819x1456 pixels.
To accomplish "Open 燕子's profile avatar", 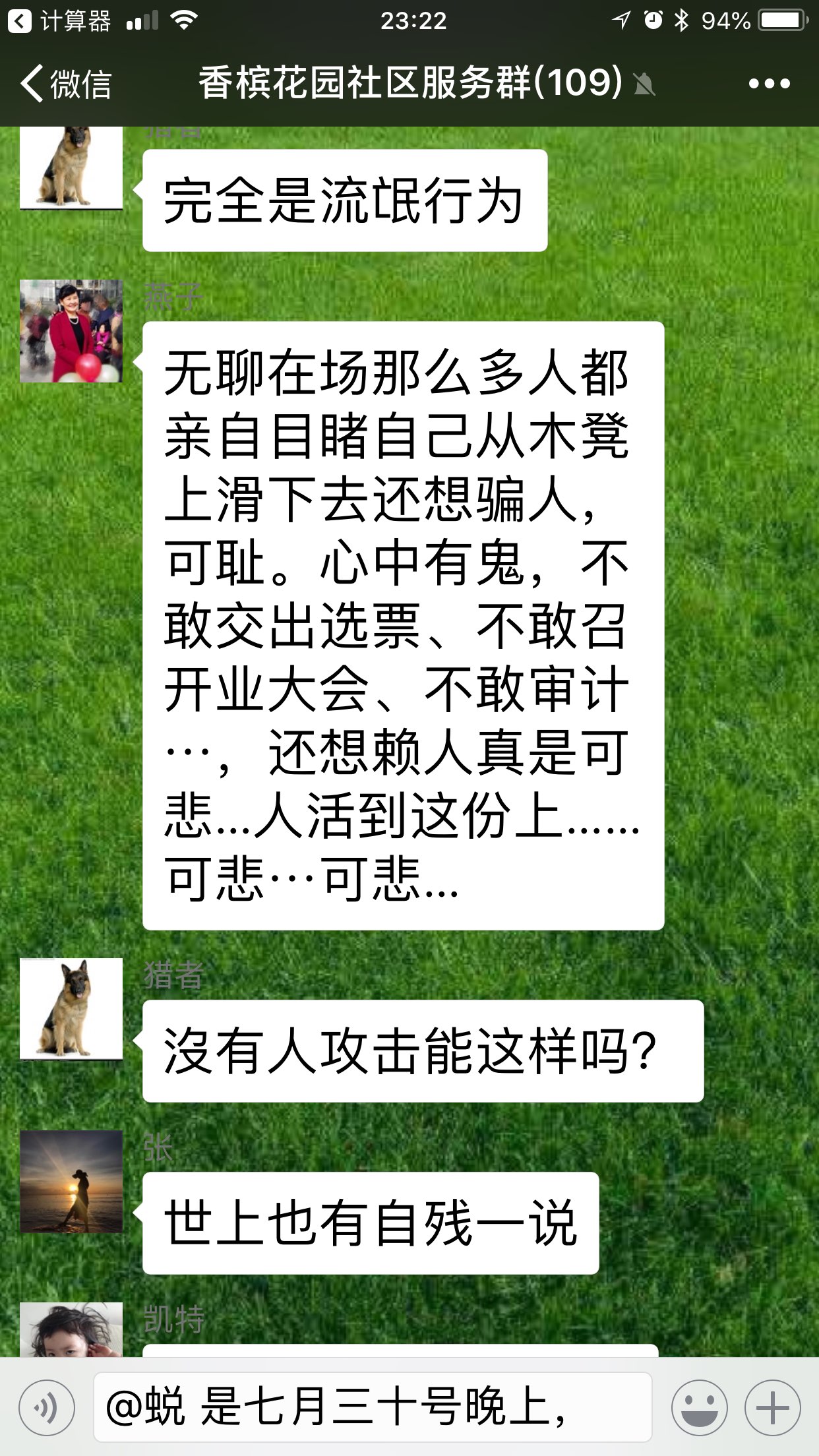I will (71, 331).
